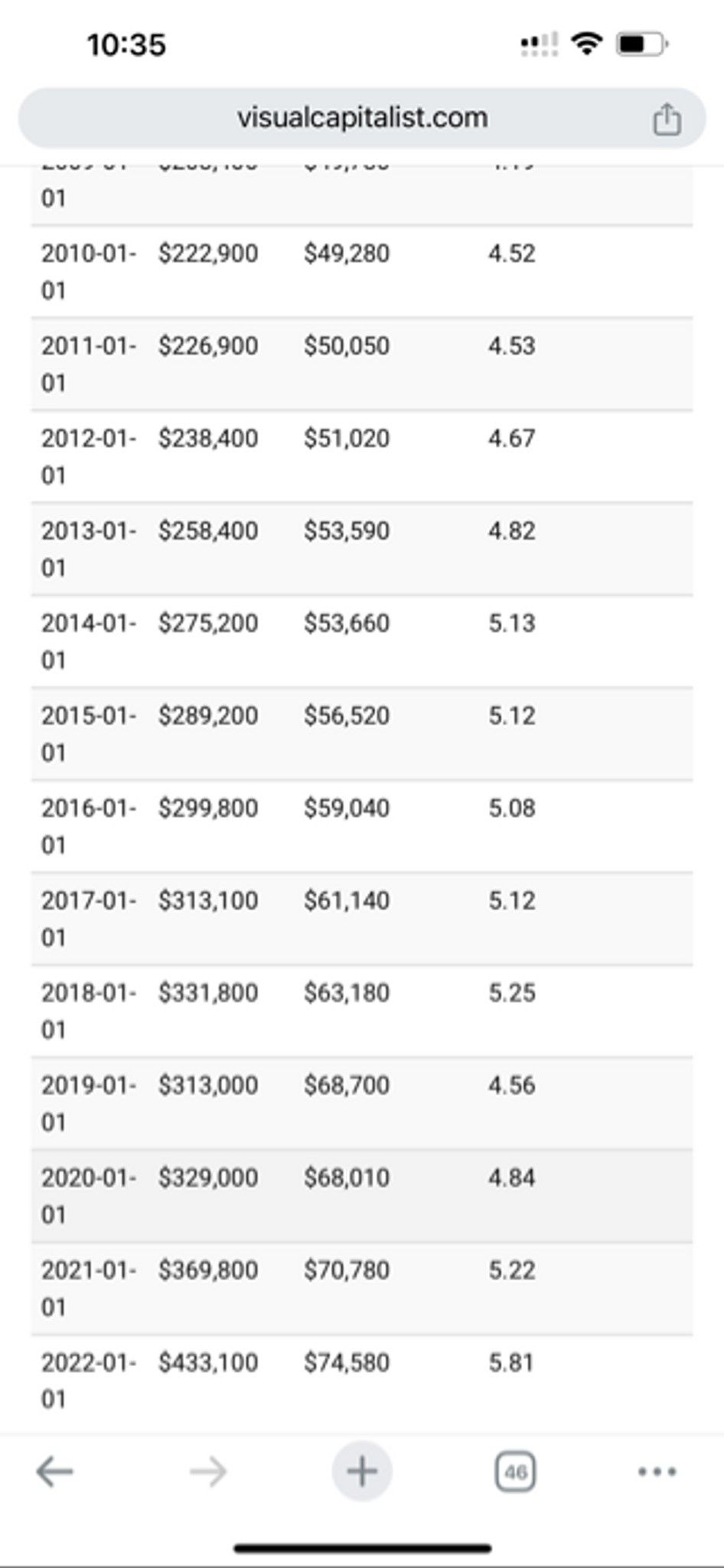Tap the visualcapitalist.com address bar

coord(361,118)
